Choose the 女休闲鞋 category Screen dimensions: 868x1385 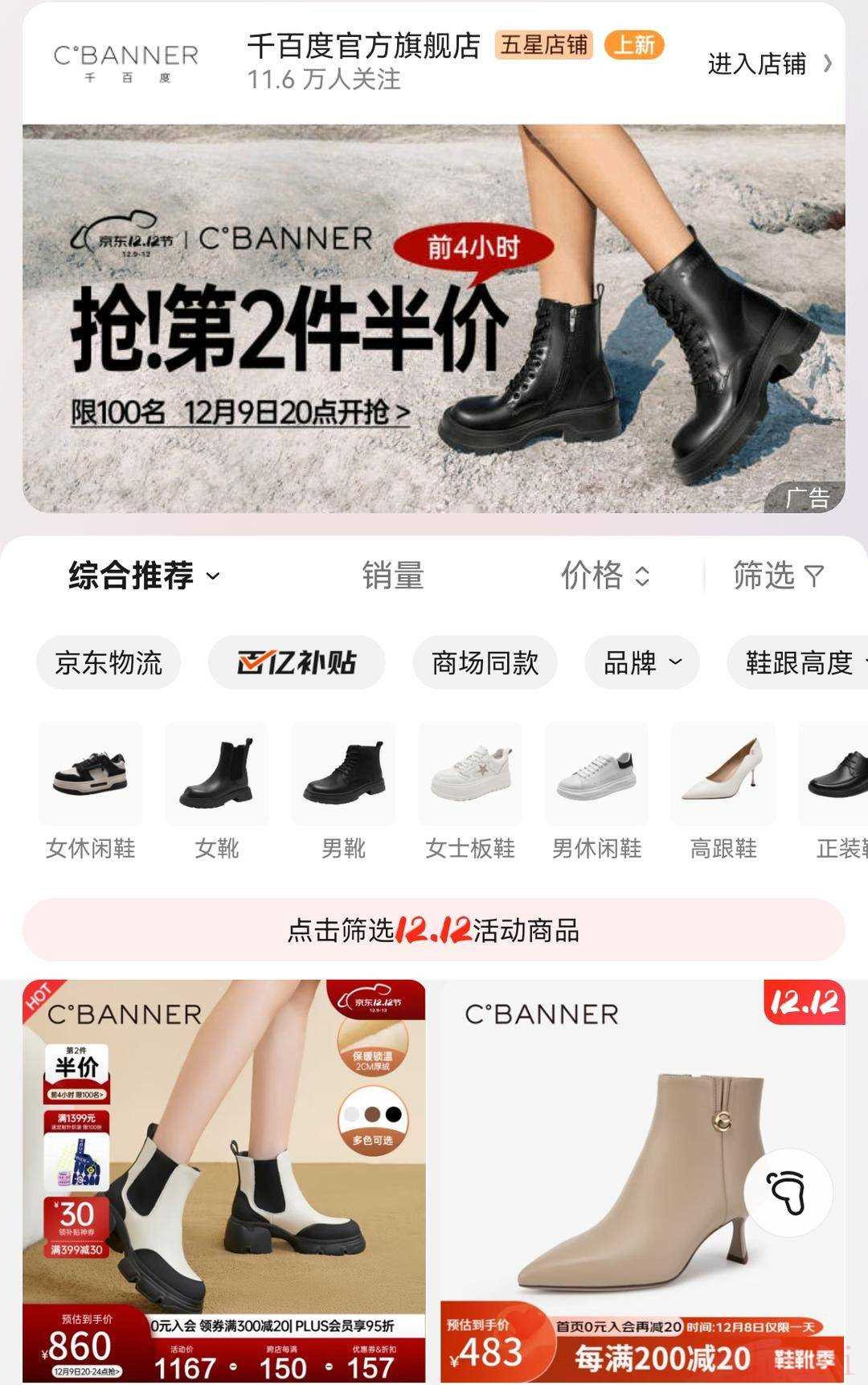coord(91,791)
